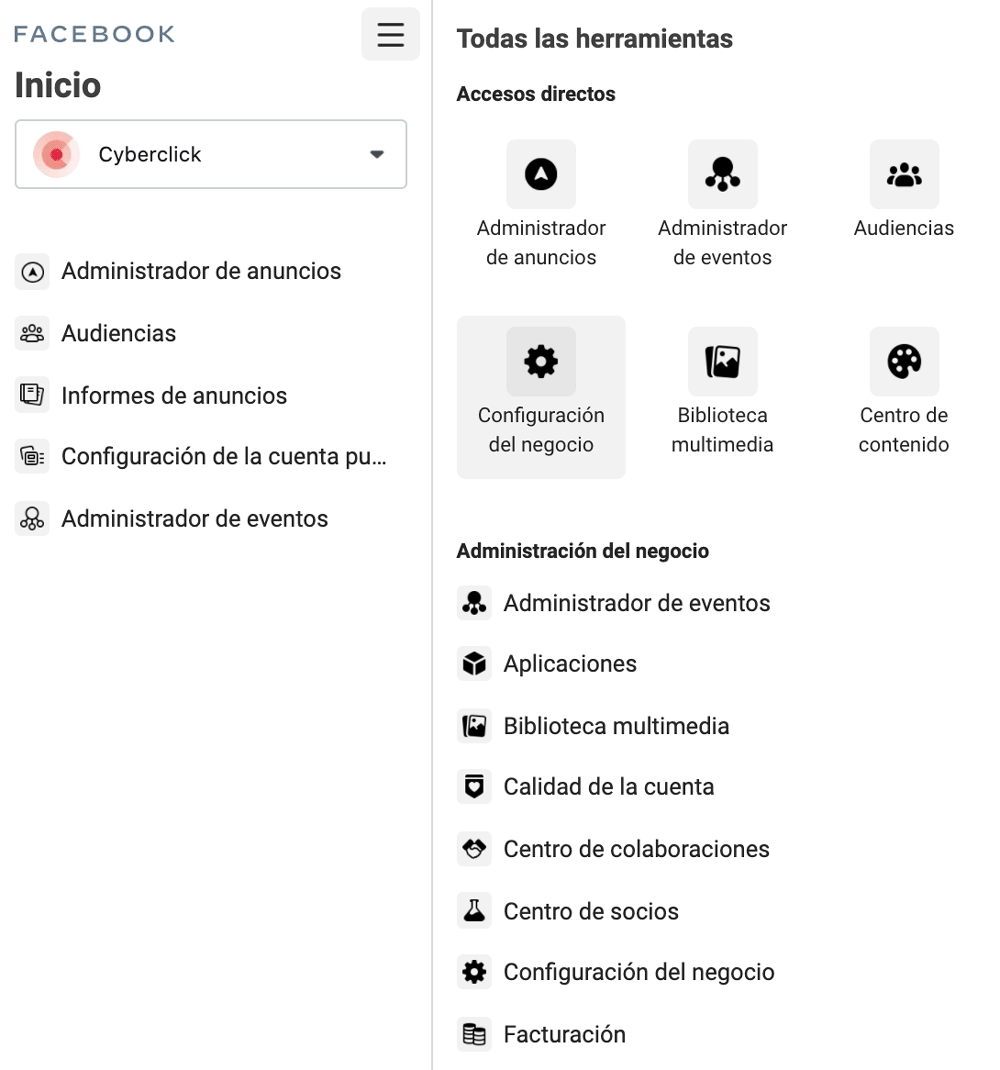The image size is (1000, 1070).
Task: Select the Facturación icon in Administración del negocio
Action: (x=474, y=1034)
